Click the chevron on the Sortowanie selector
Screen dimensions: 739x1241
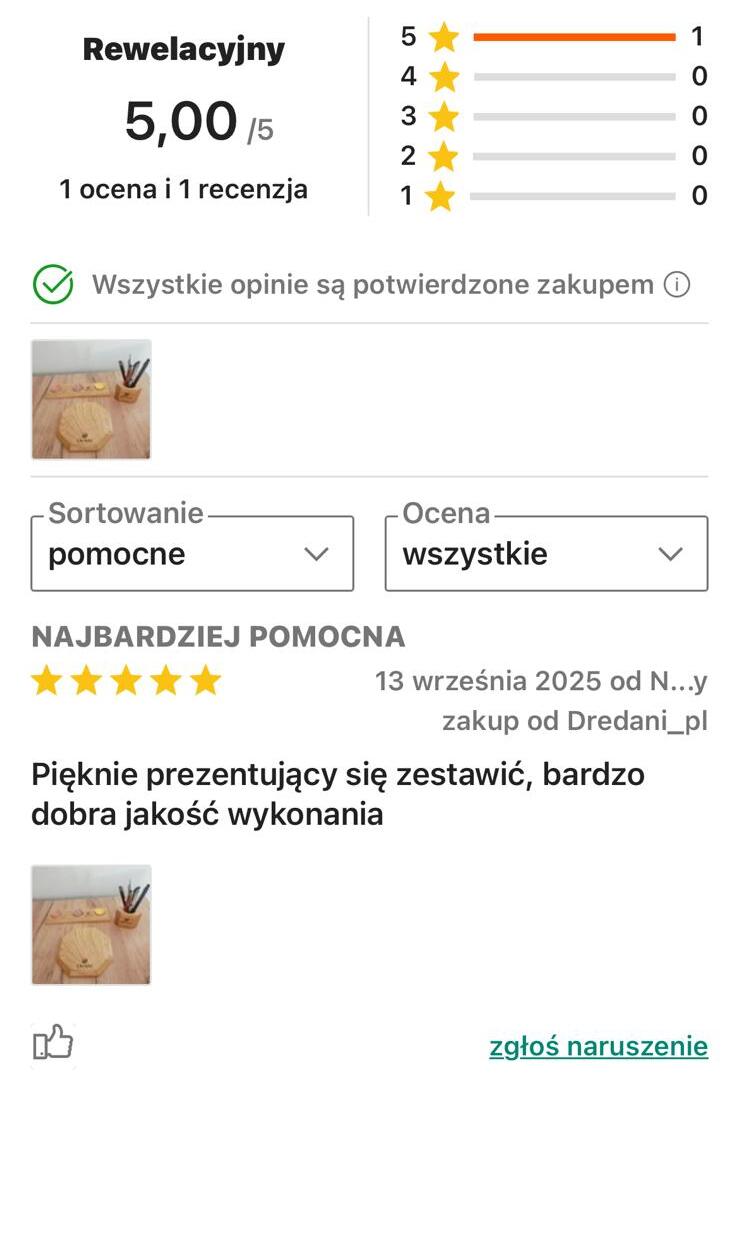point(318,553)
